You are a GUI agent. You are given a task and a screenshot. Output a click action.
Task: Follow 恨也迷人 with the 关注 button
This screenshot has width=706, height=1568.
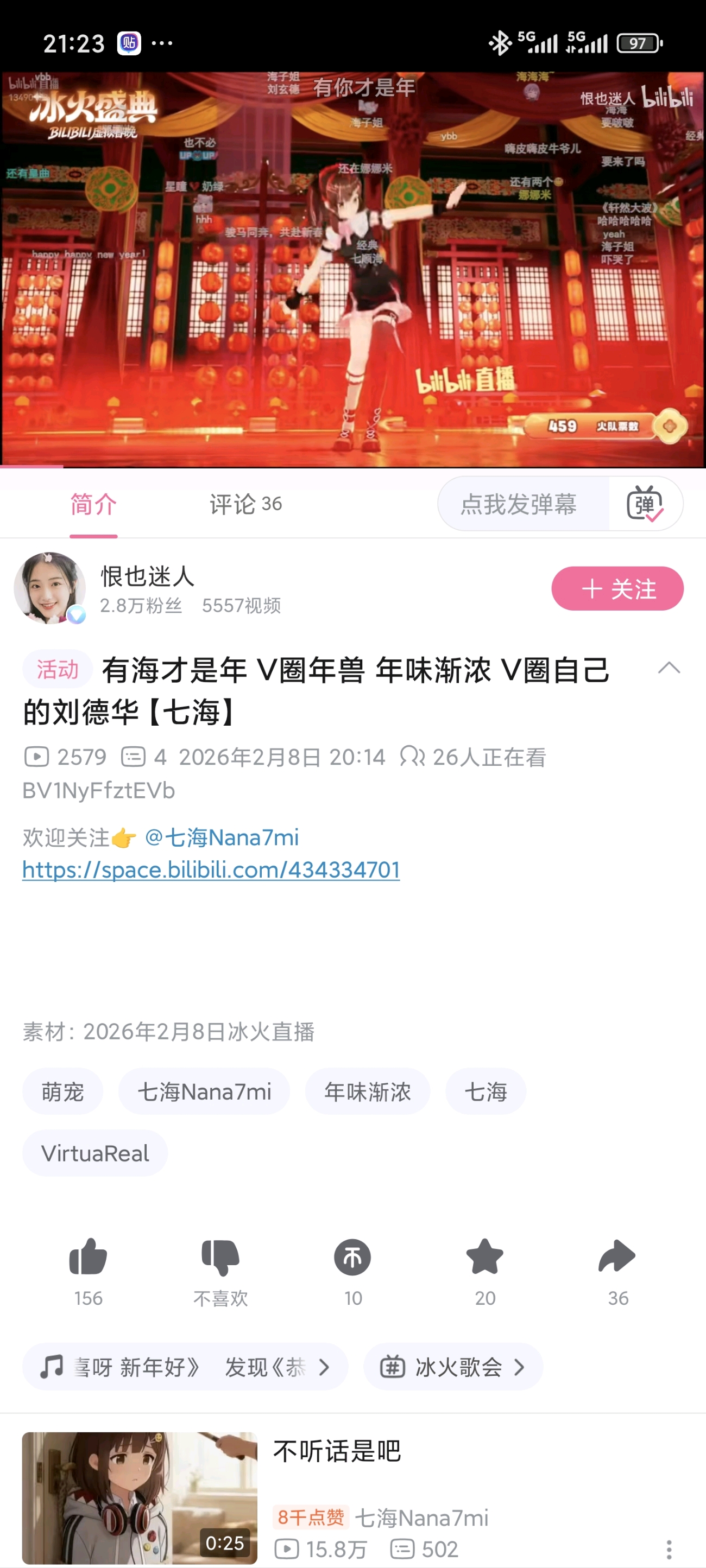point(617,588)
